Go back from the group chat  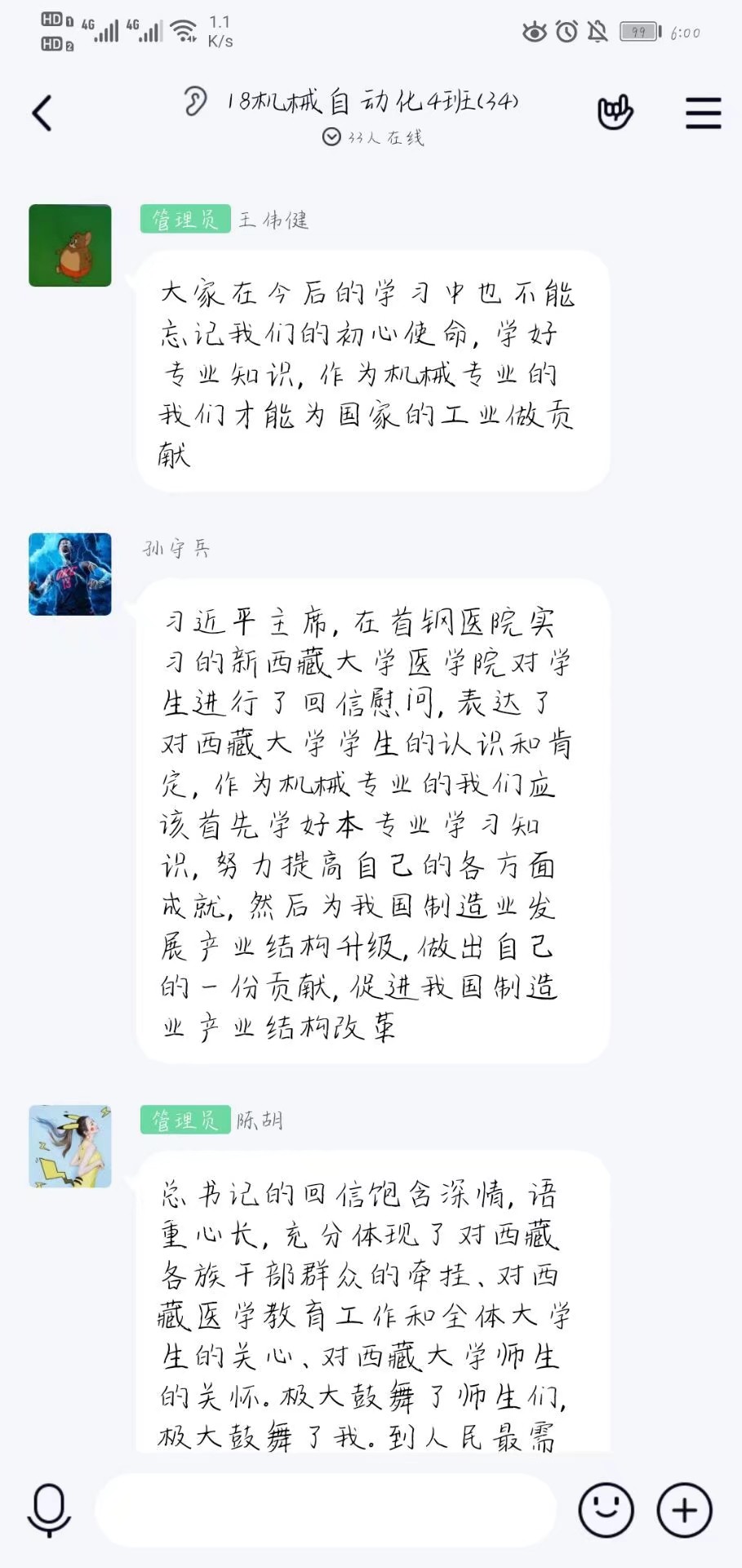tap(42, 113)
